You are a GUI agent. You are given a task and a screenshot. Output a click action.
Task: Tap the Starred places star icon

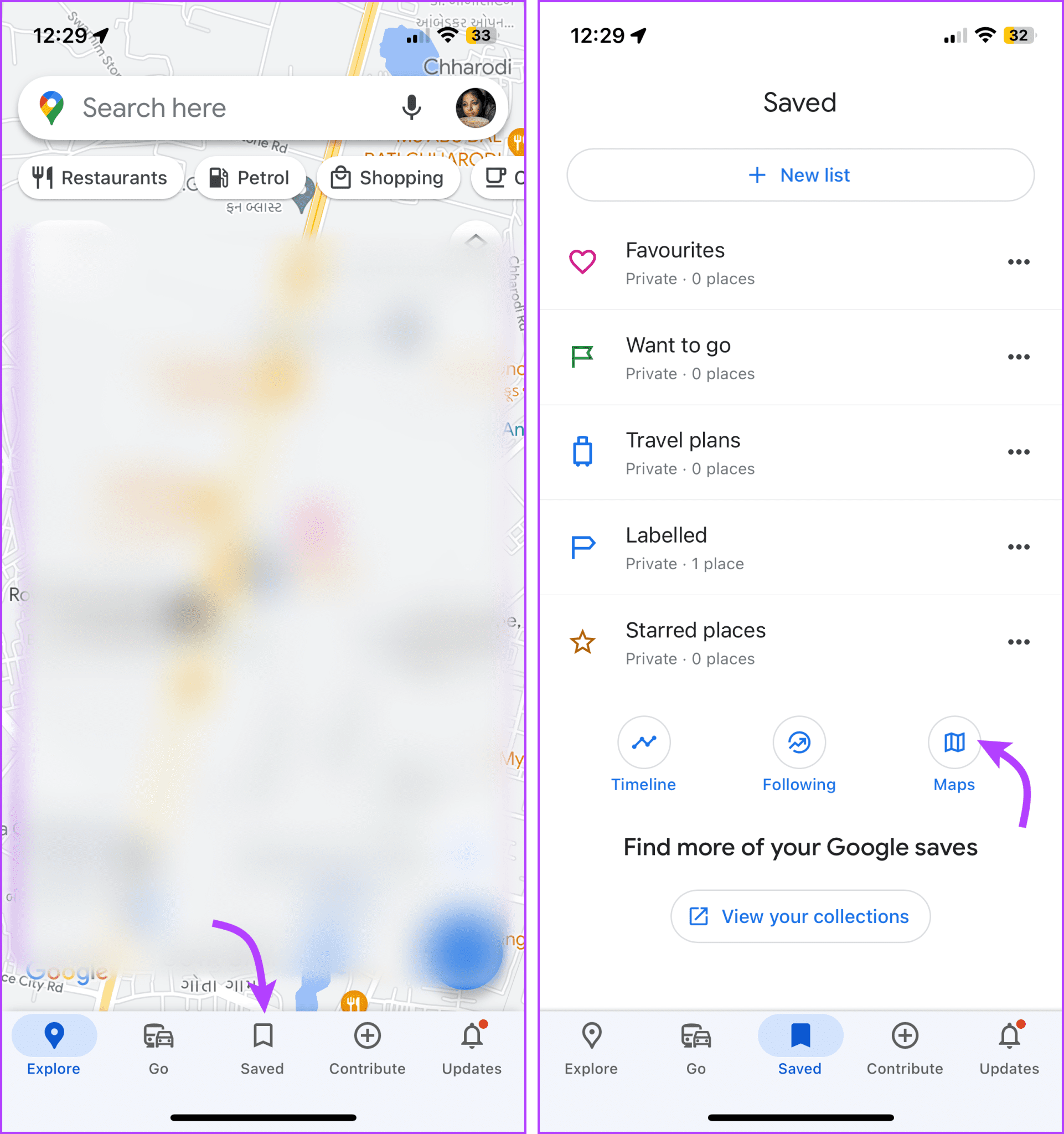click(582, 642)
